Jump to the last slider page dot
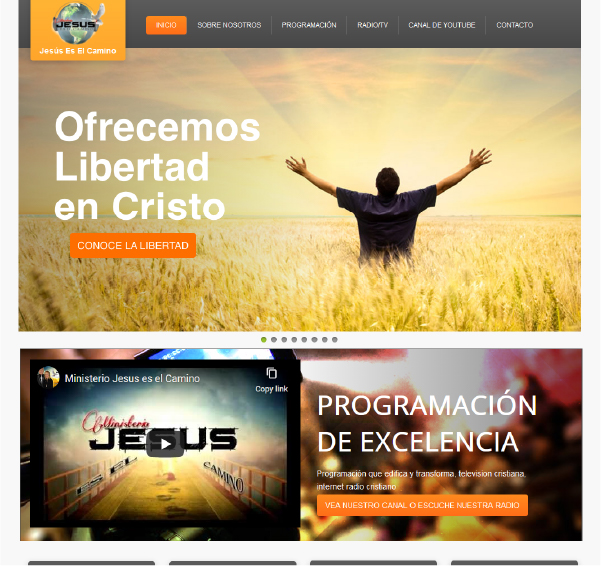The height and width of the screenshot is (566, 601). pos(334,339)
